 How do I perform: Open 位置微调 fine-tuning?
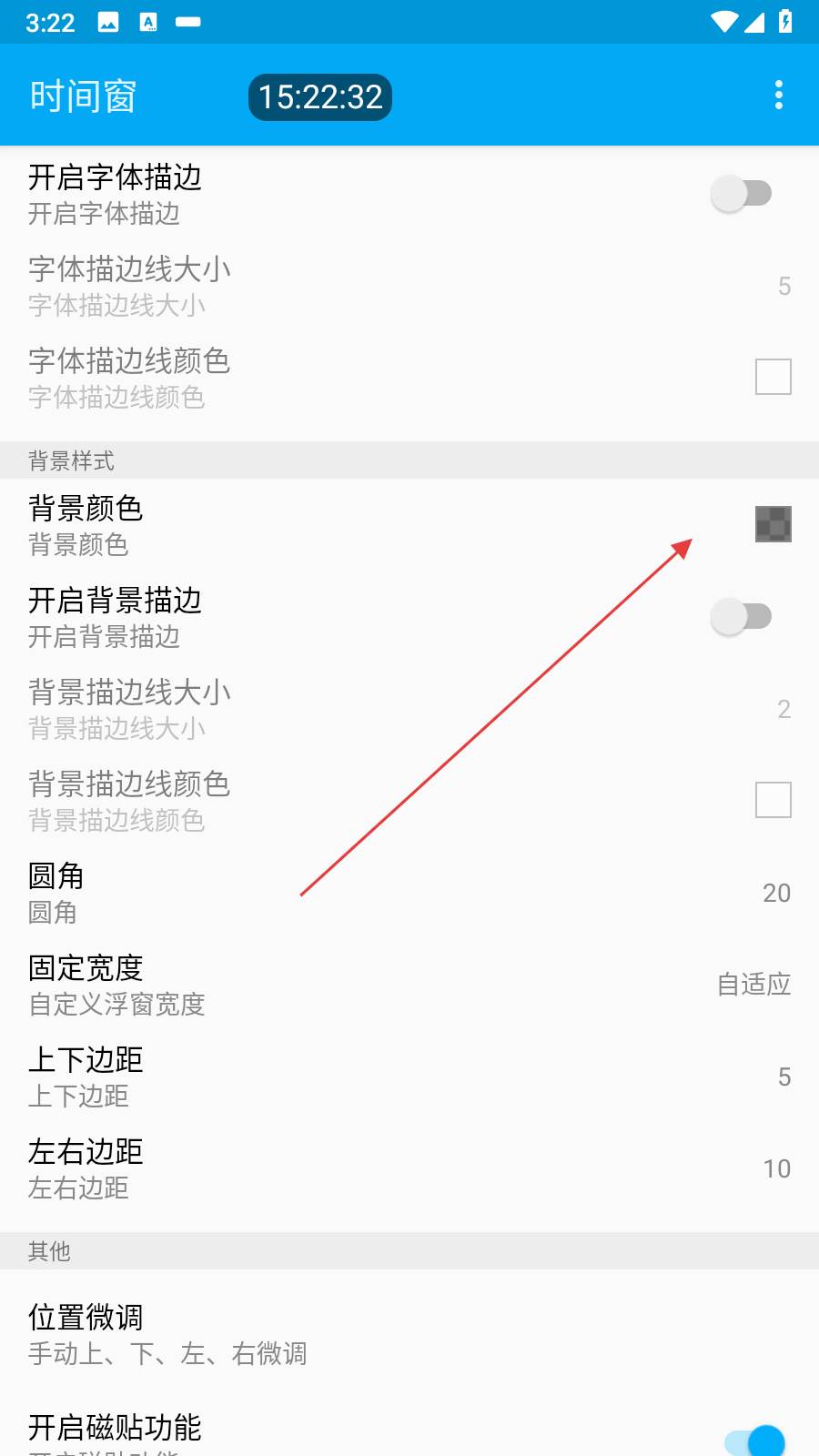pos(409,1334)
